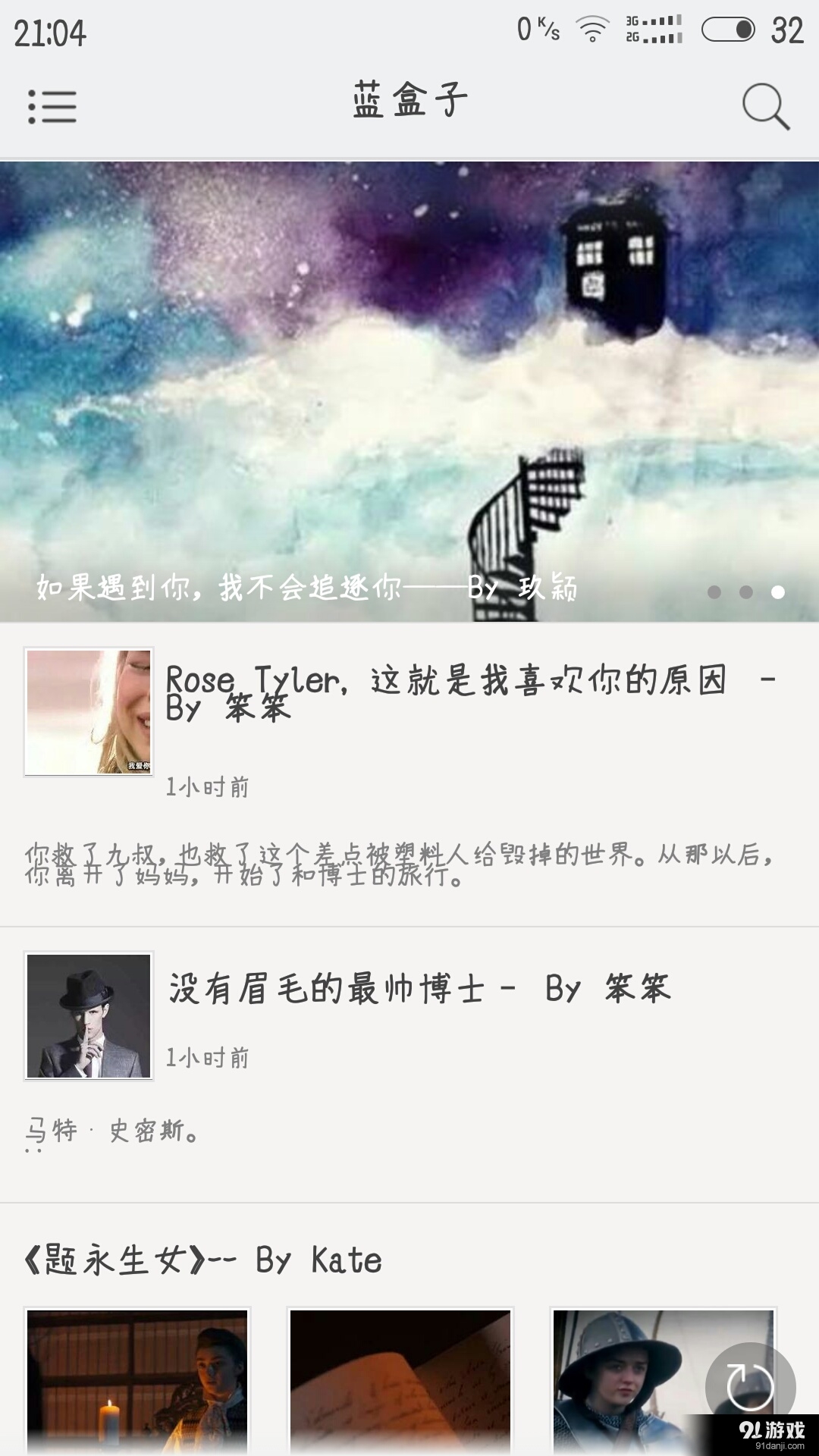Screen dimensions: 819x1456
Task: Open the man in hat thumbnail
Action: tap(89, 1015)
